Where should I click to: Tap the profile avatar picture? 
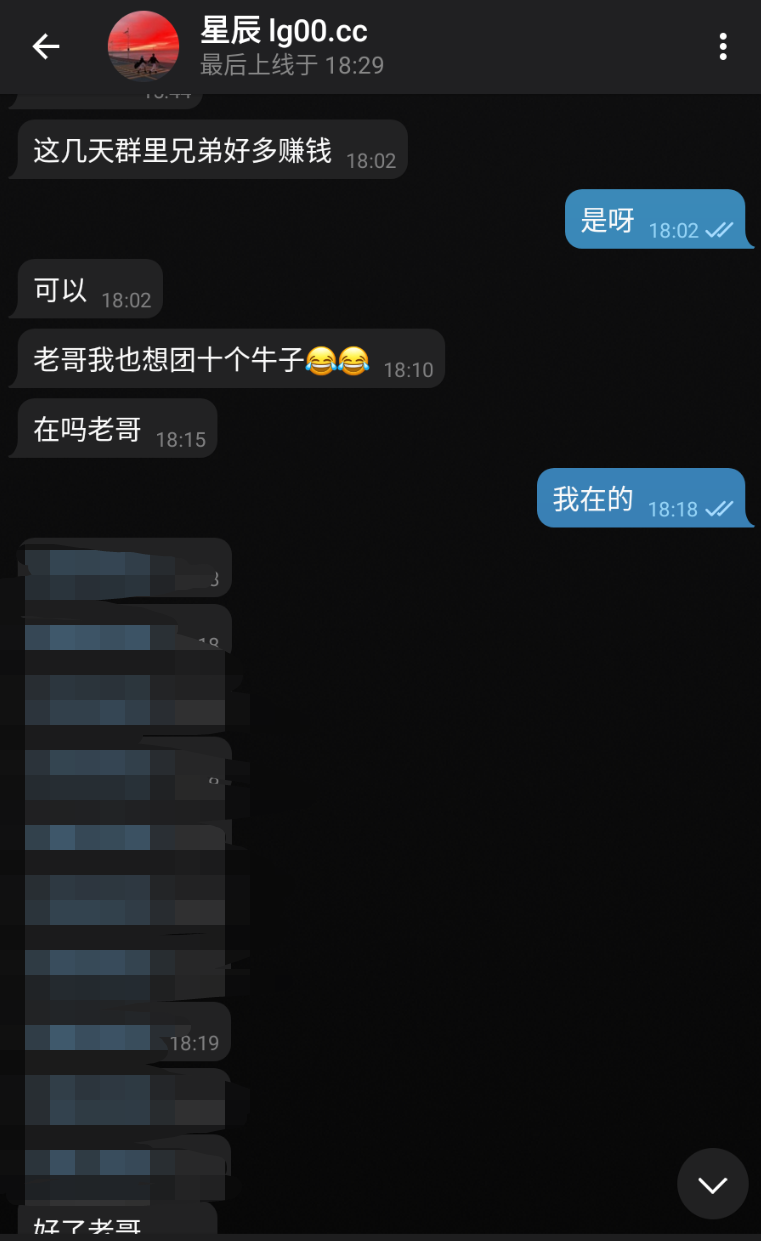143,46
